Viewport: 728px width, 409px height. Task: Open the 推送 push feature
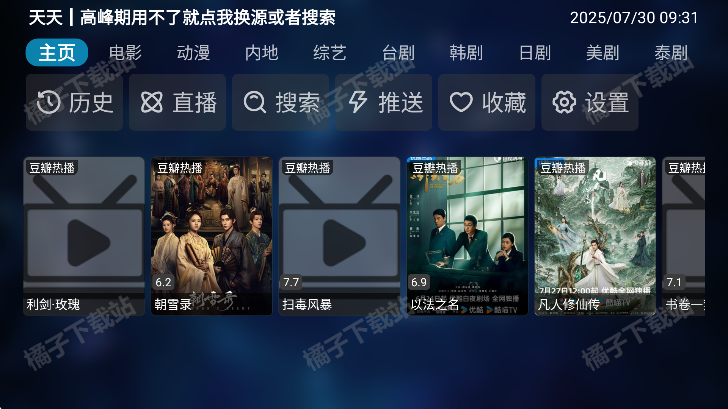[384, 102]
